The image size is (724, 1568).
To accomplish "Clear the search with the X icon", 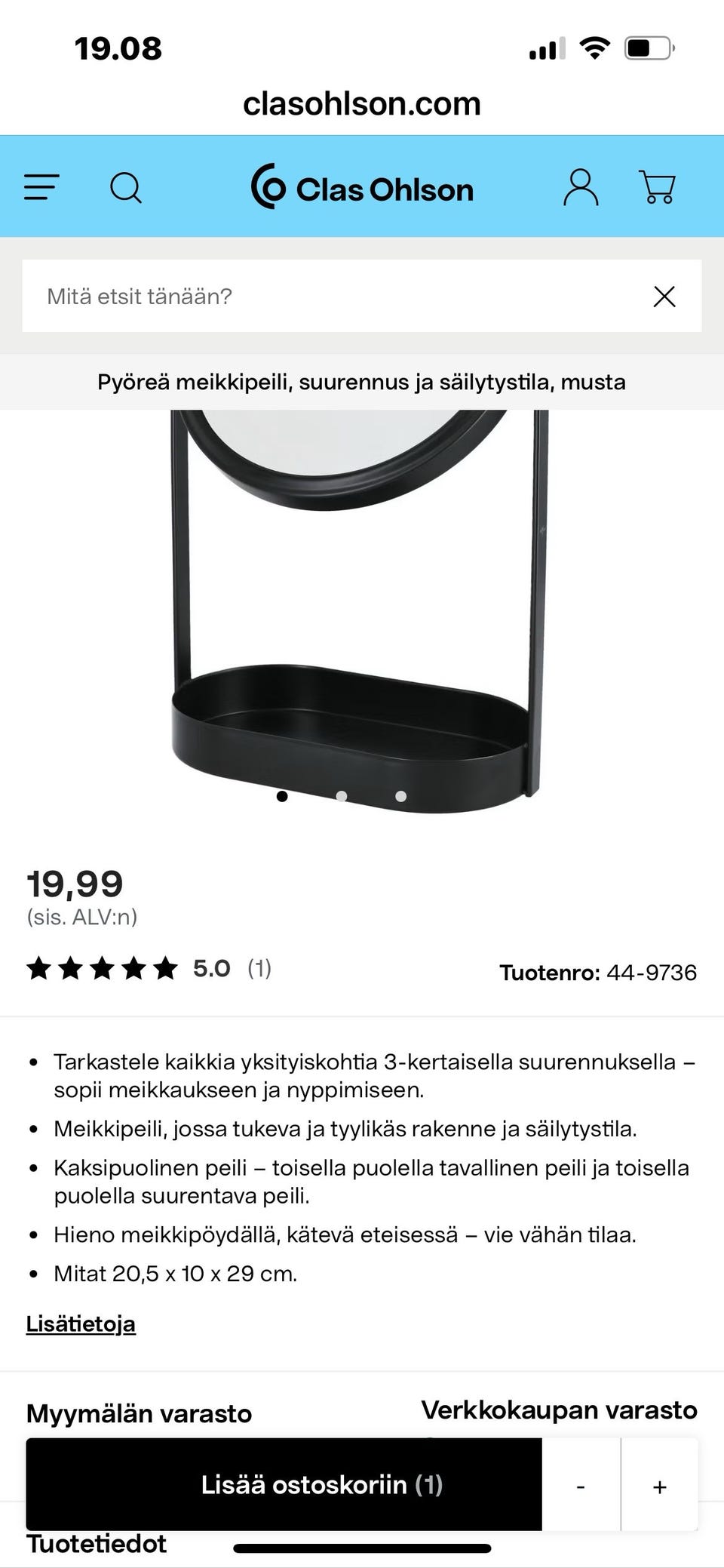I will click(664, 296).
